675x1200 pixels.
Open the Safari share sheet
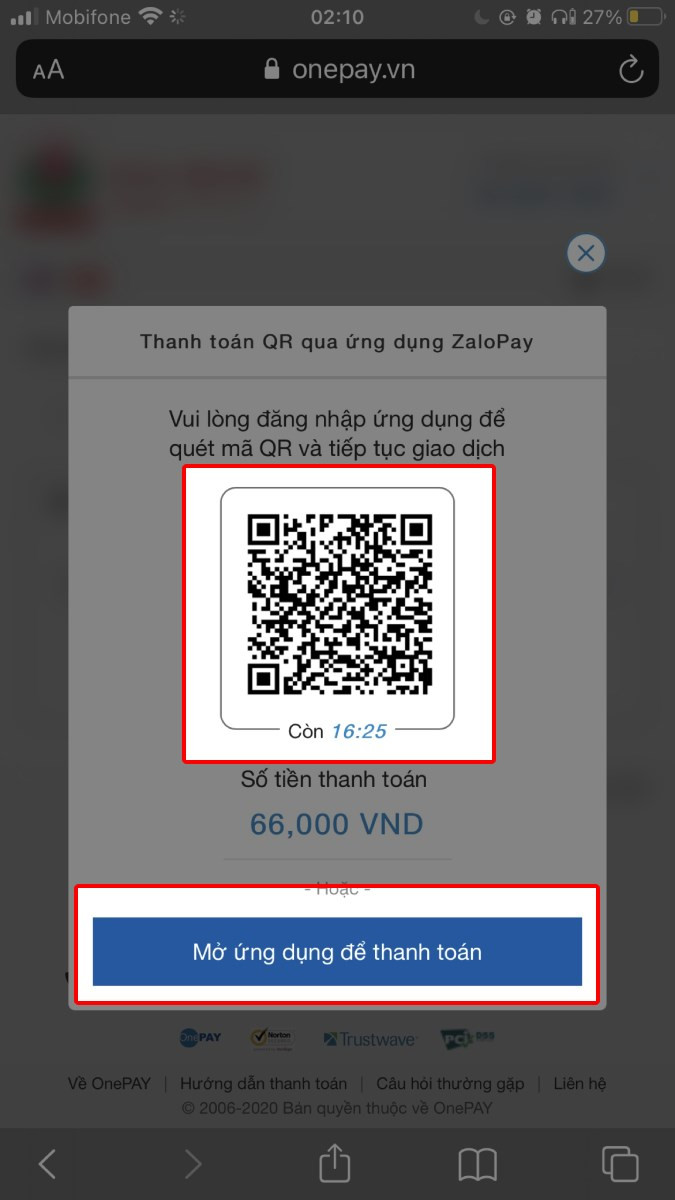(335, 1163)
